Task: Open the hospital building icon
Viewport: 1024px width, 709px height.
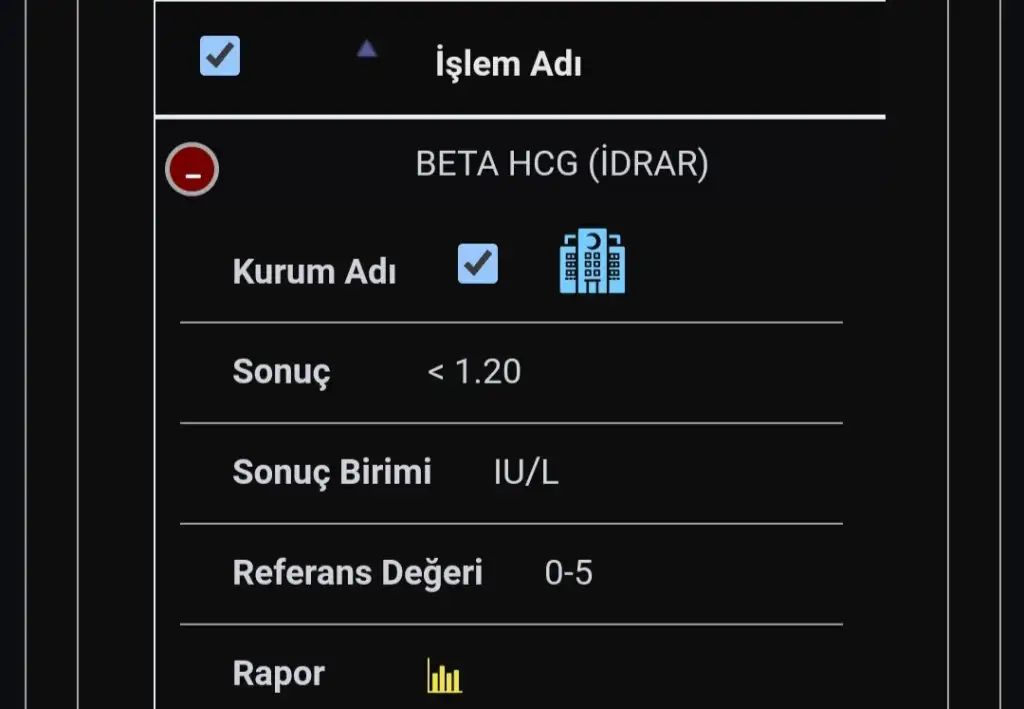Action: (x=592, y=262)
